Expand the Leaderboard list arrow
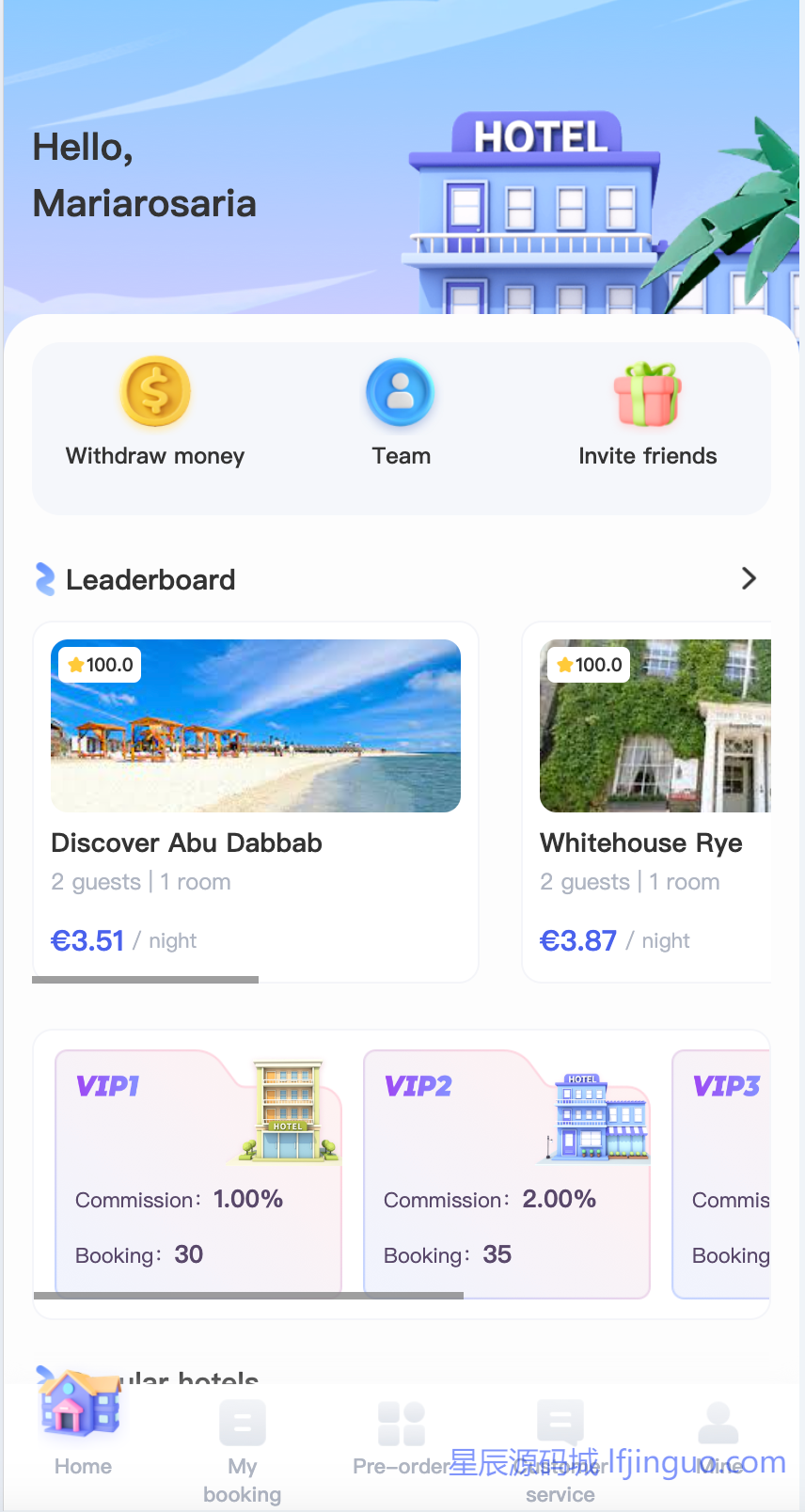Viewport: 805px width, 1512px height. pos(749,578)
